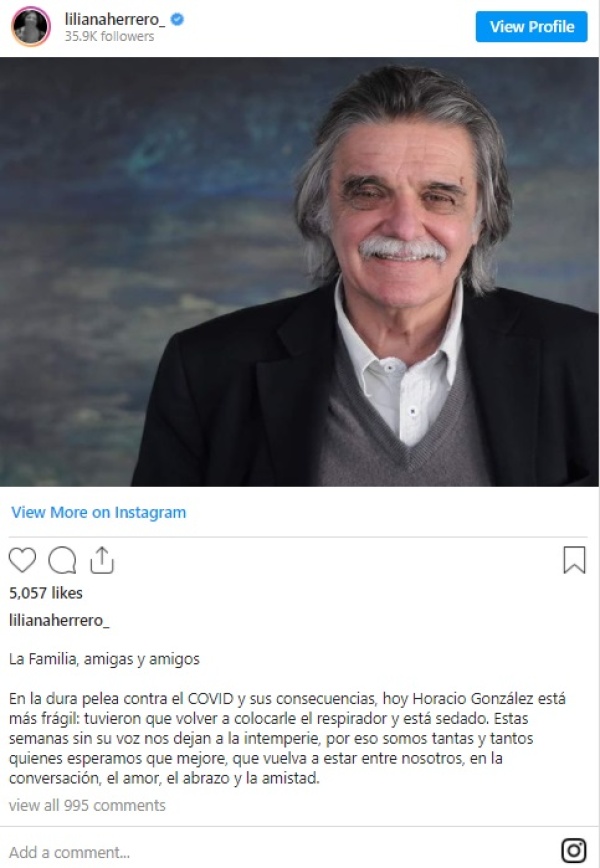Open the post photo on Instagram
Image resolution: width=600 pixels, height=868 pixels.
[x=300, y=270]
